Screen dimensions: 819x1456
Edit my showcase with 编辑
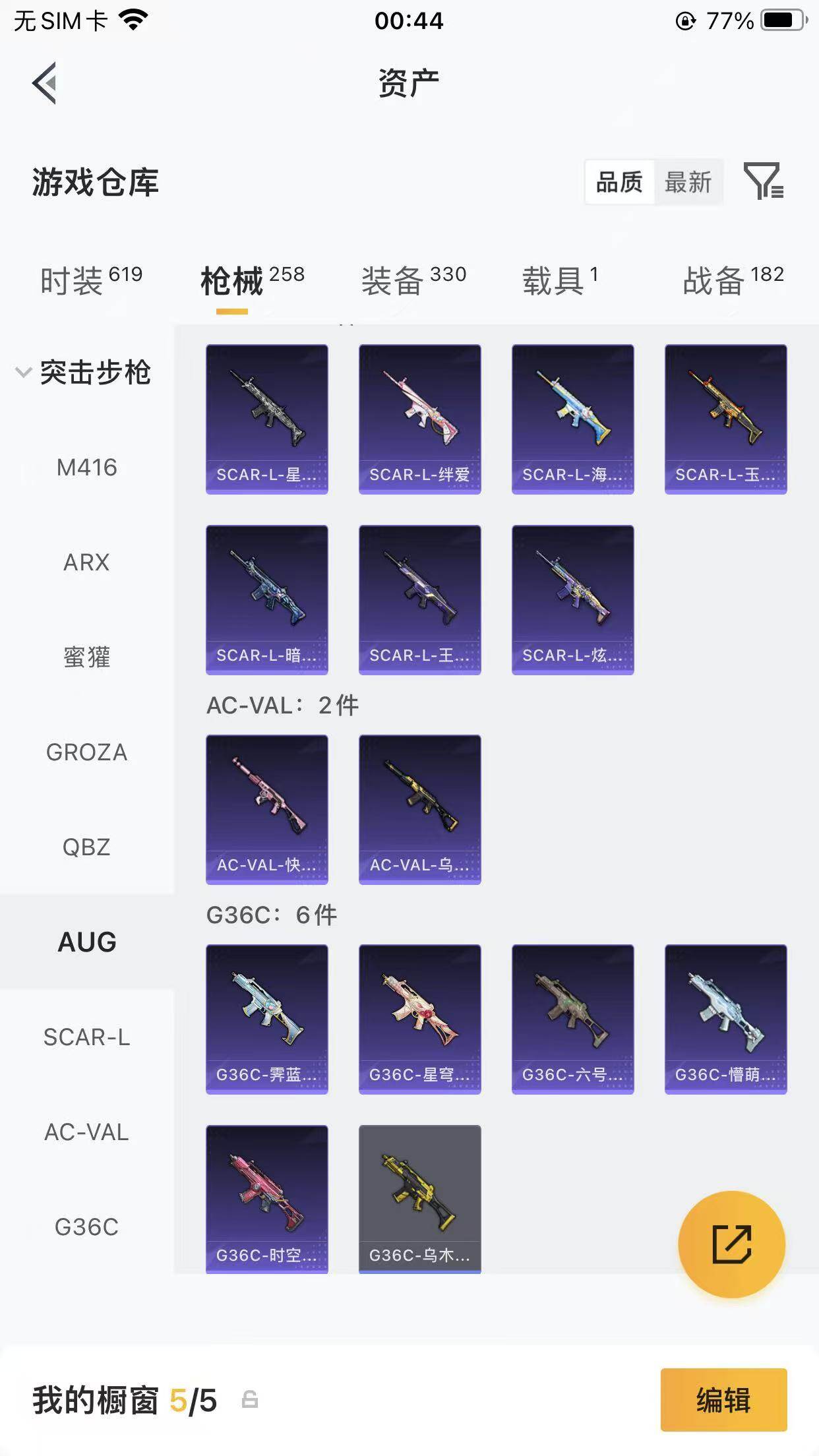tap(723, 1400)
